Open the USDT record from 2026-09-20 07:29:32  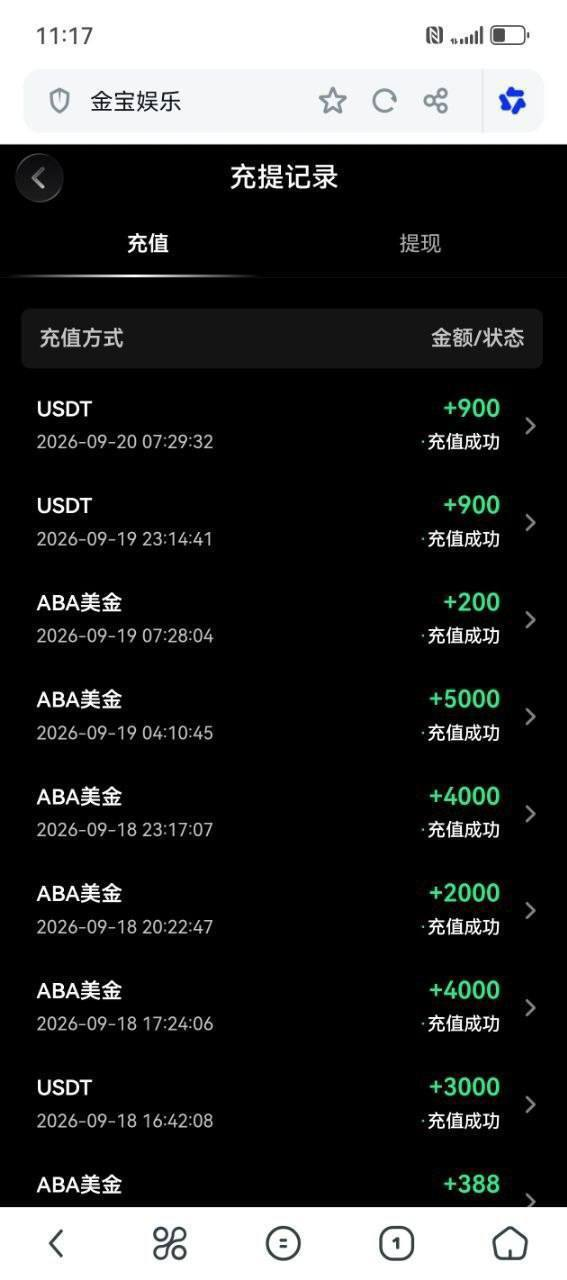coord(283,425)
